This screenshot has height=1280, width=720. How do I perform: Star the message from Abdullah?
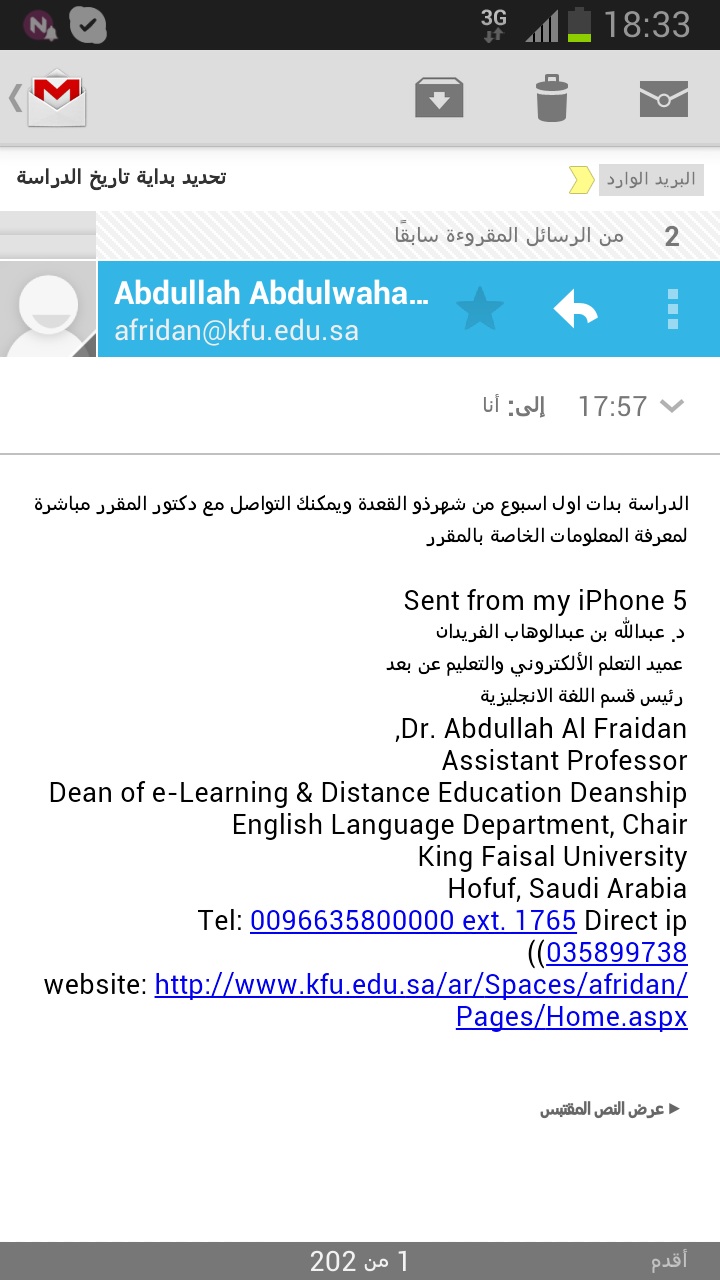coord(480,310)
